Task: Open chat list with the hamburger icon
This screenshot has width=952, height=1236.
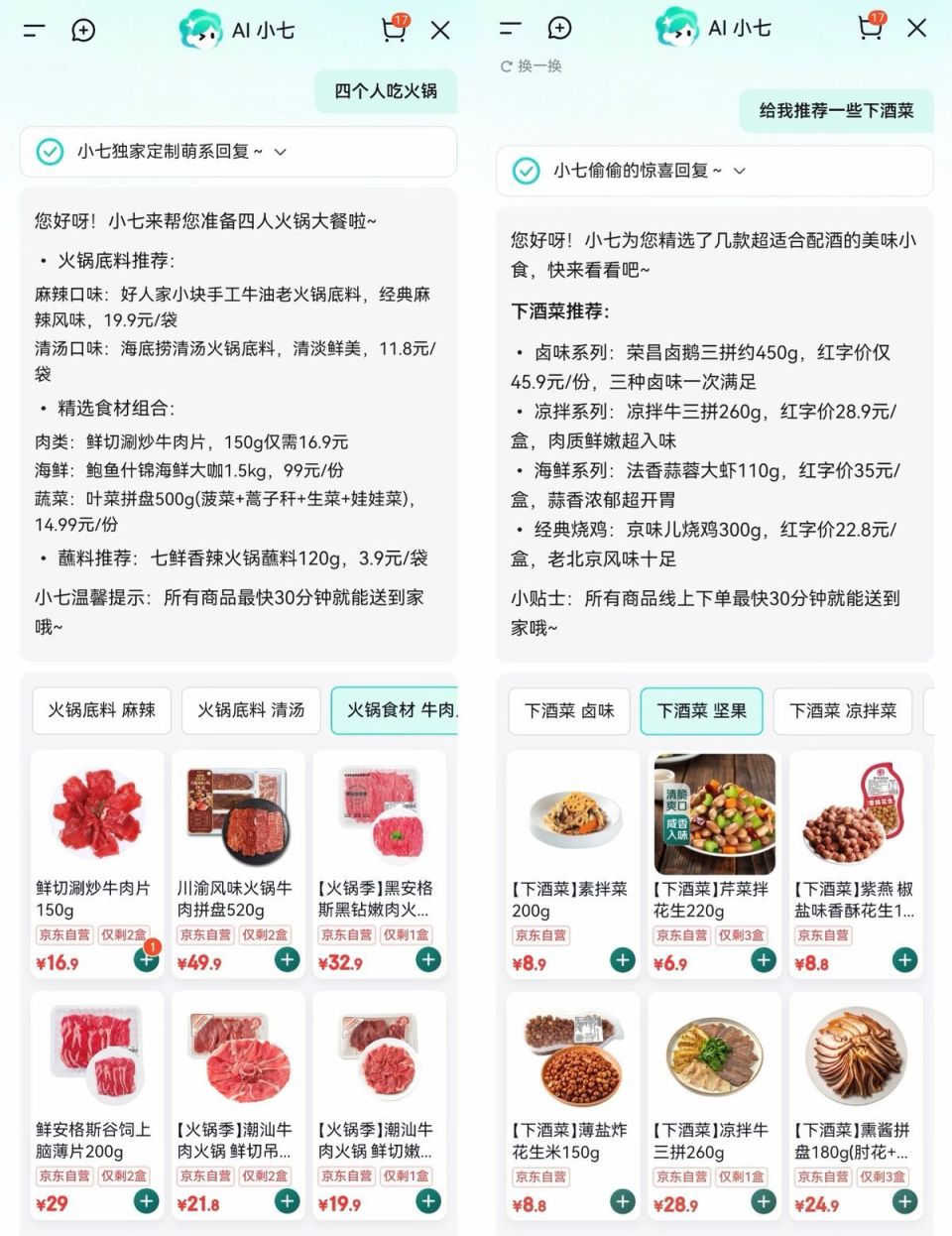Action: click(33, 31)
